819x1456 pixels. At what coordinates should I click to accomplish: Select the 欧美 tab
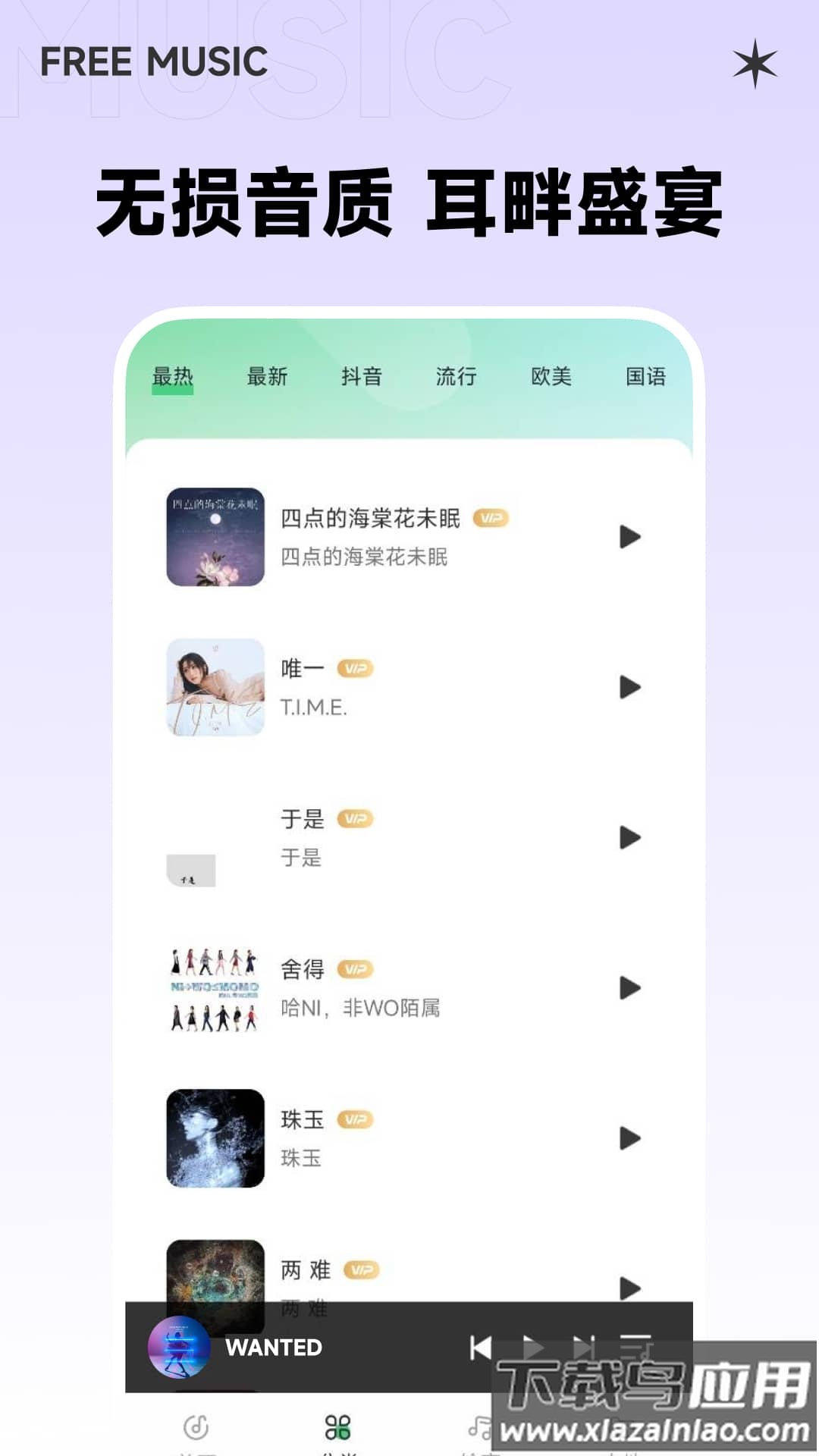coord(552,377)
